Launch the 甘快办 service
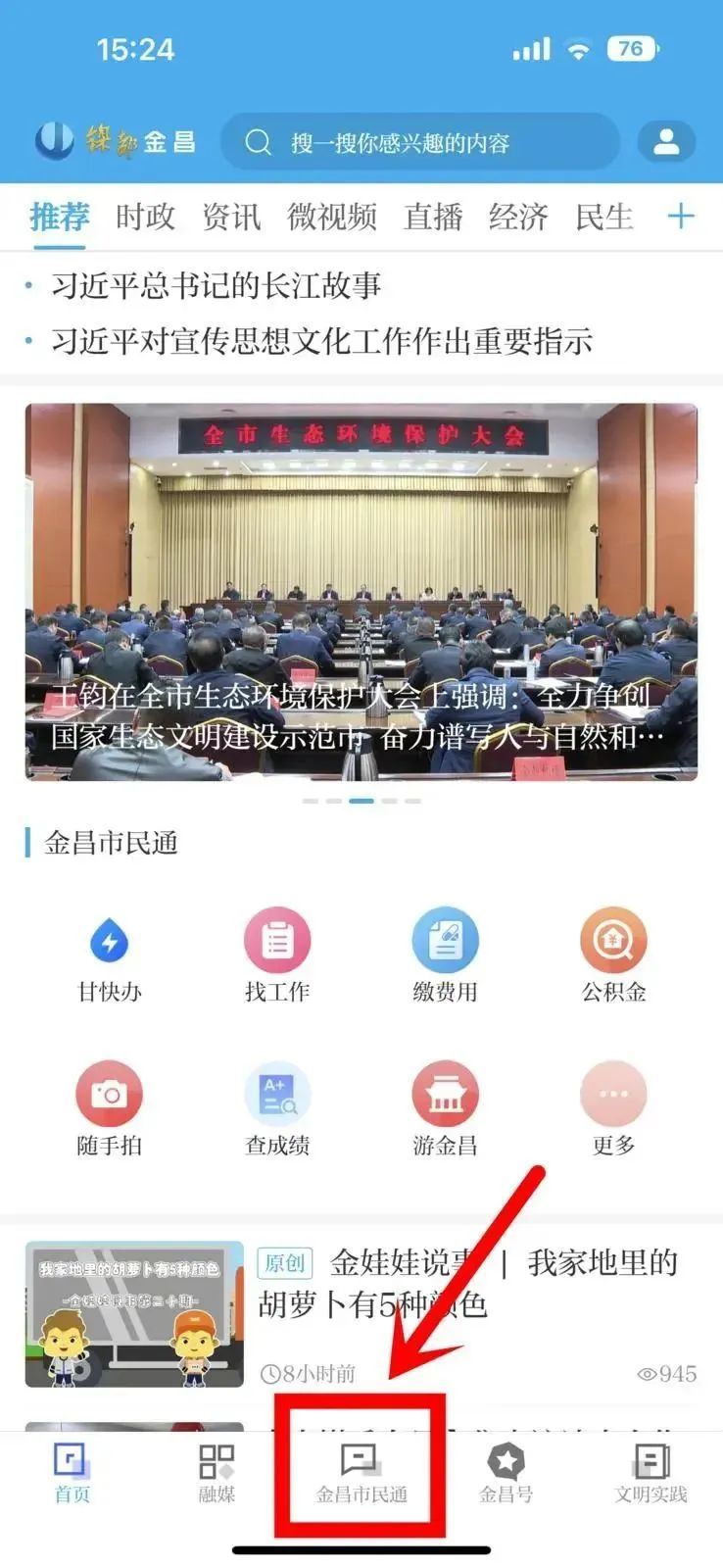723x1568 pixels. [110, 956]
